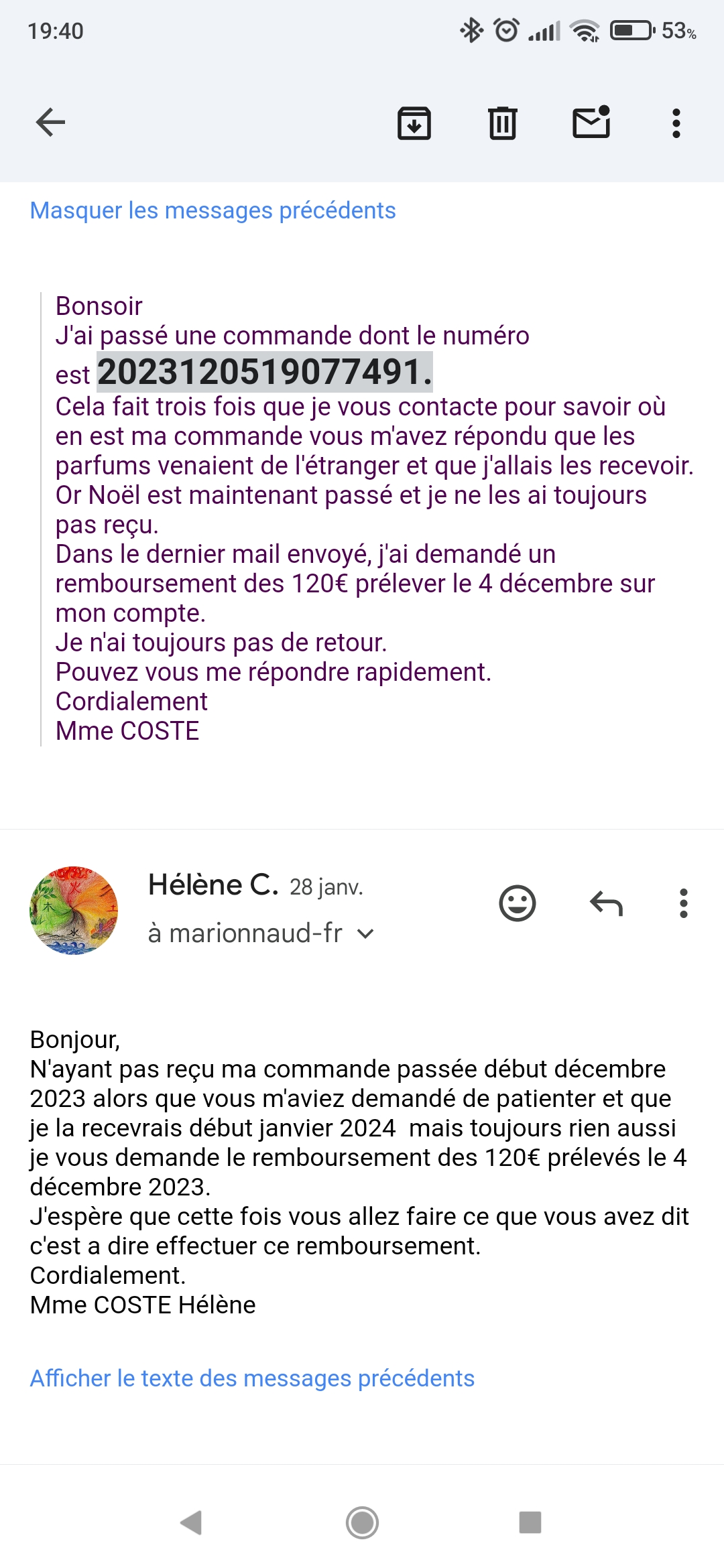Open Hélène C.'s profile picture

click(74, 910)
